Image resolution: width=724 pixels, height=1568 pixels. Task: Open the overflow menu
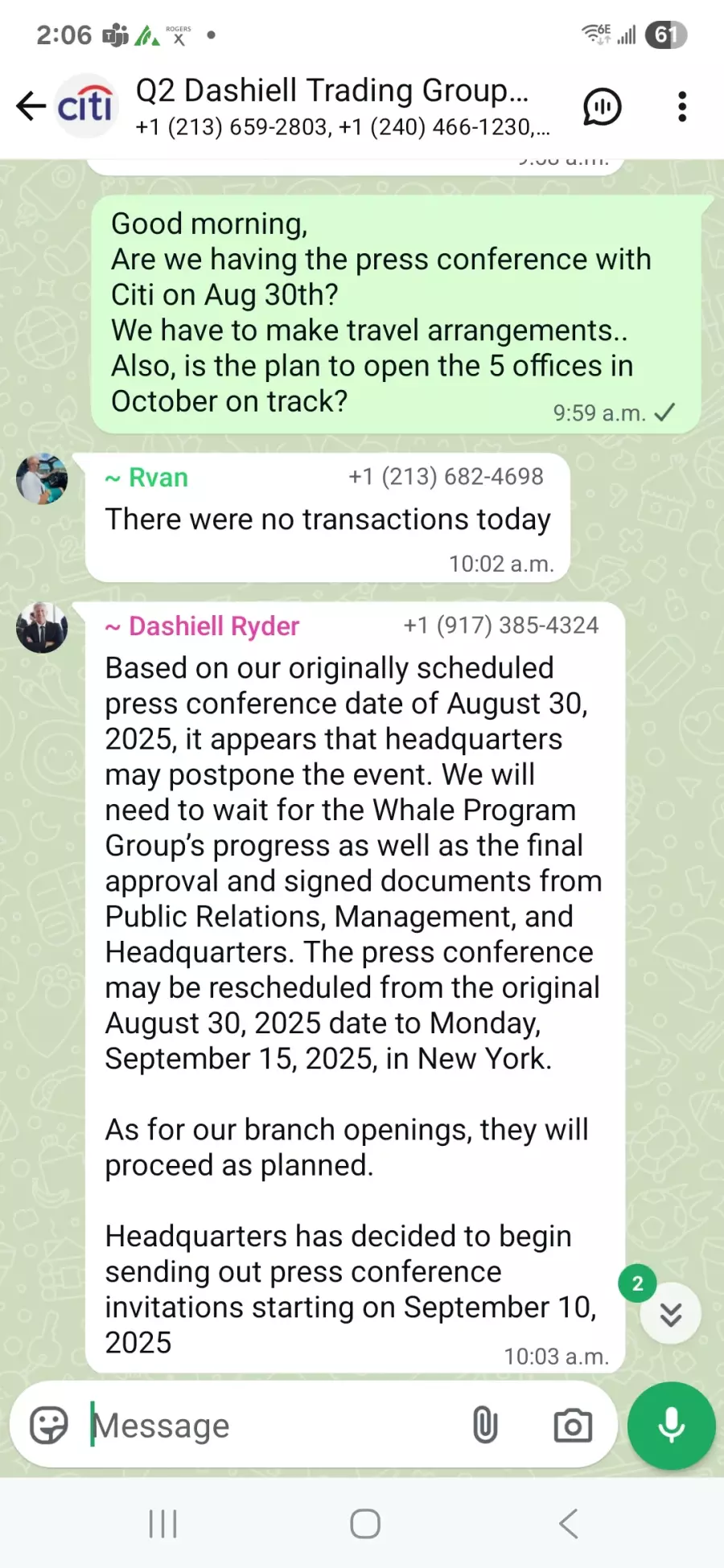point(682,106)
